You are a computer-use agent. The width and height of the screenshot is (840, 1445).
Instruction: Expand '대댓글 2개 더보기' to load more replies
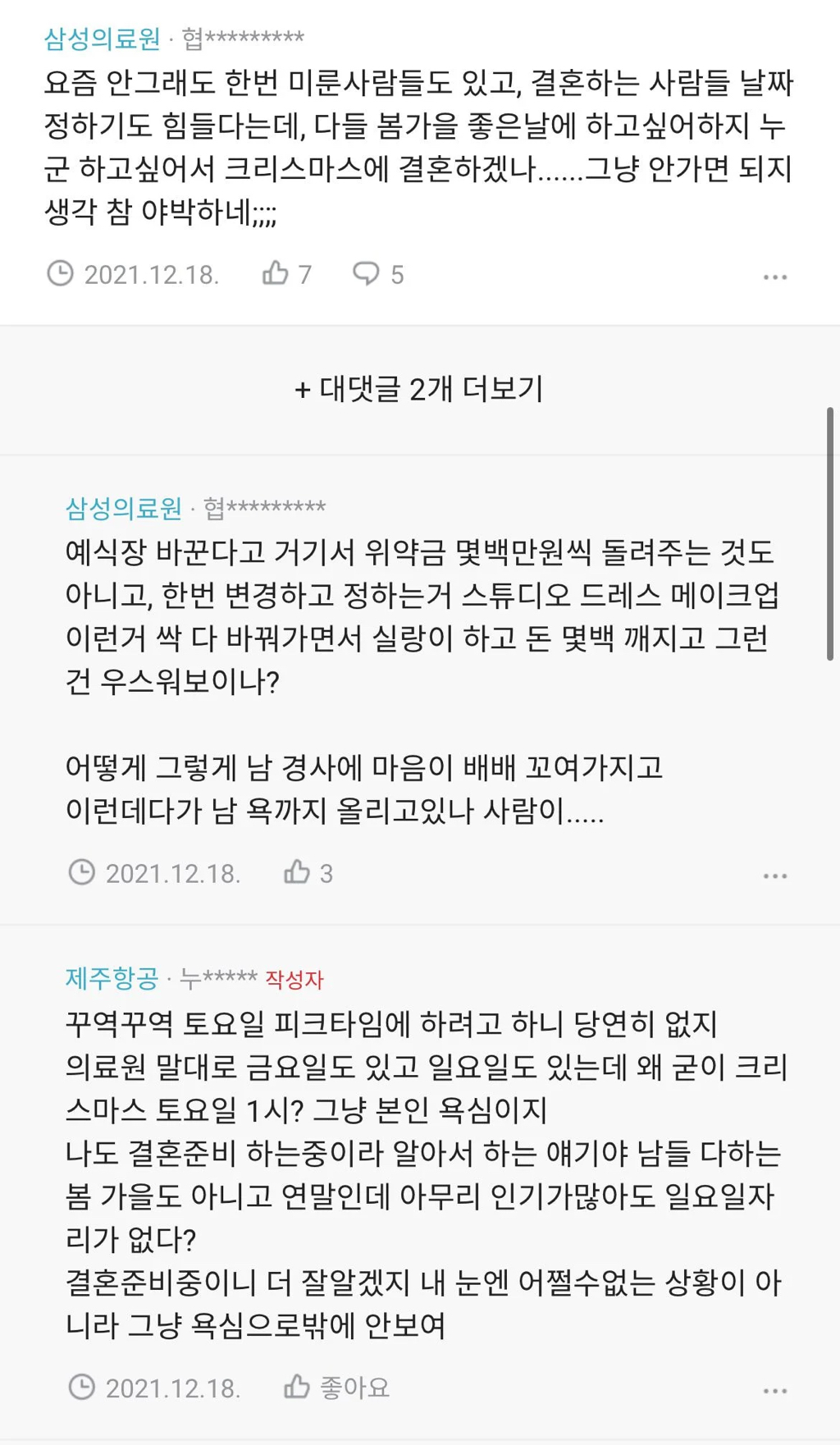419,389
